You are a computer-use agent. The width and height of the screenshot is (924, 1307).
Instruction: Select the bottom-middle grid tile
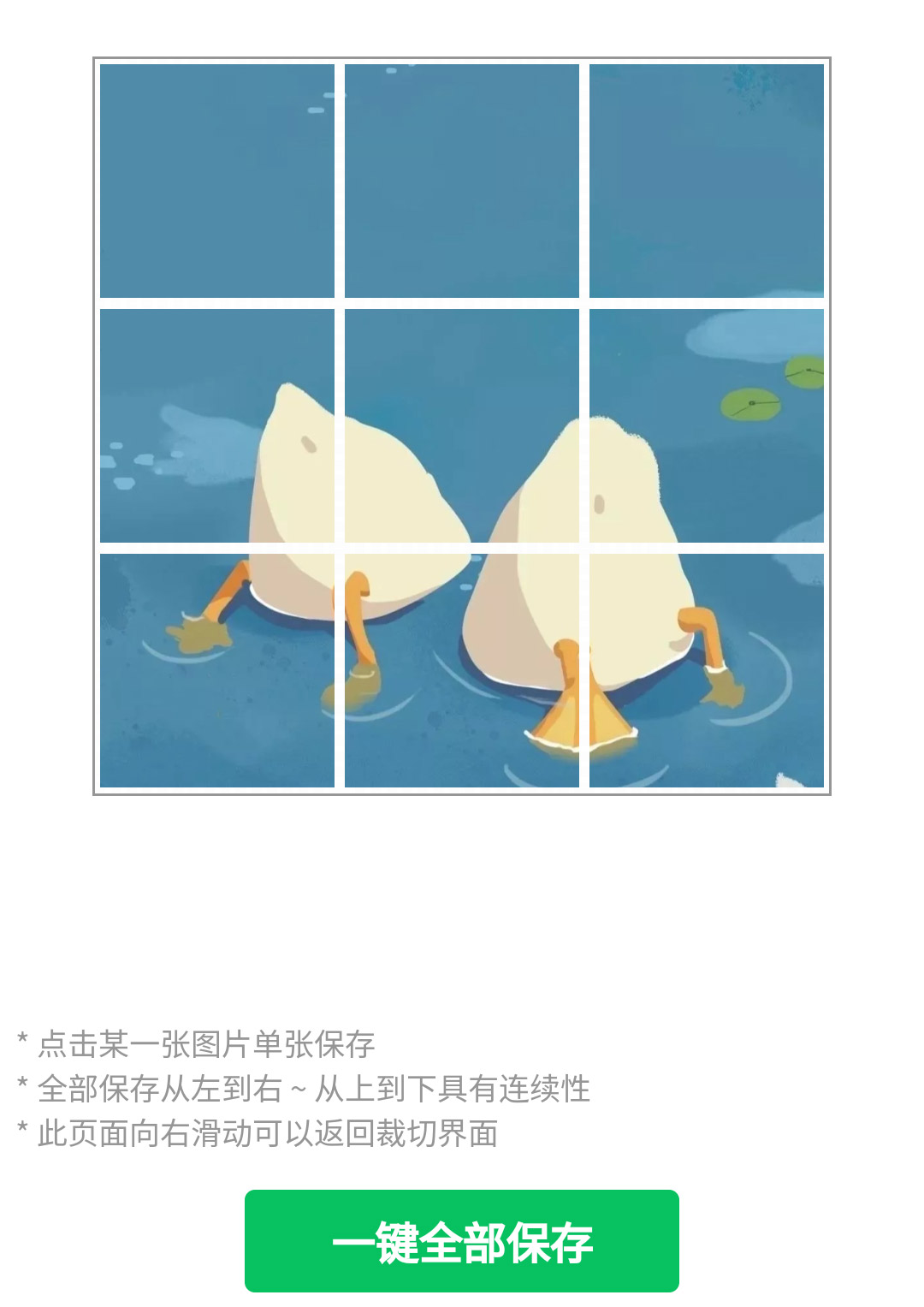click(462, 670)
